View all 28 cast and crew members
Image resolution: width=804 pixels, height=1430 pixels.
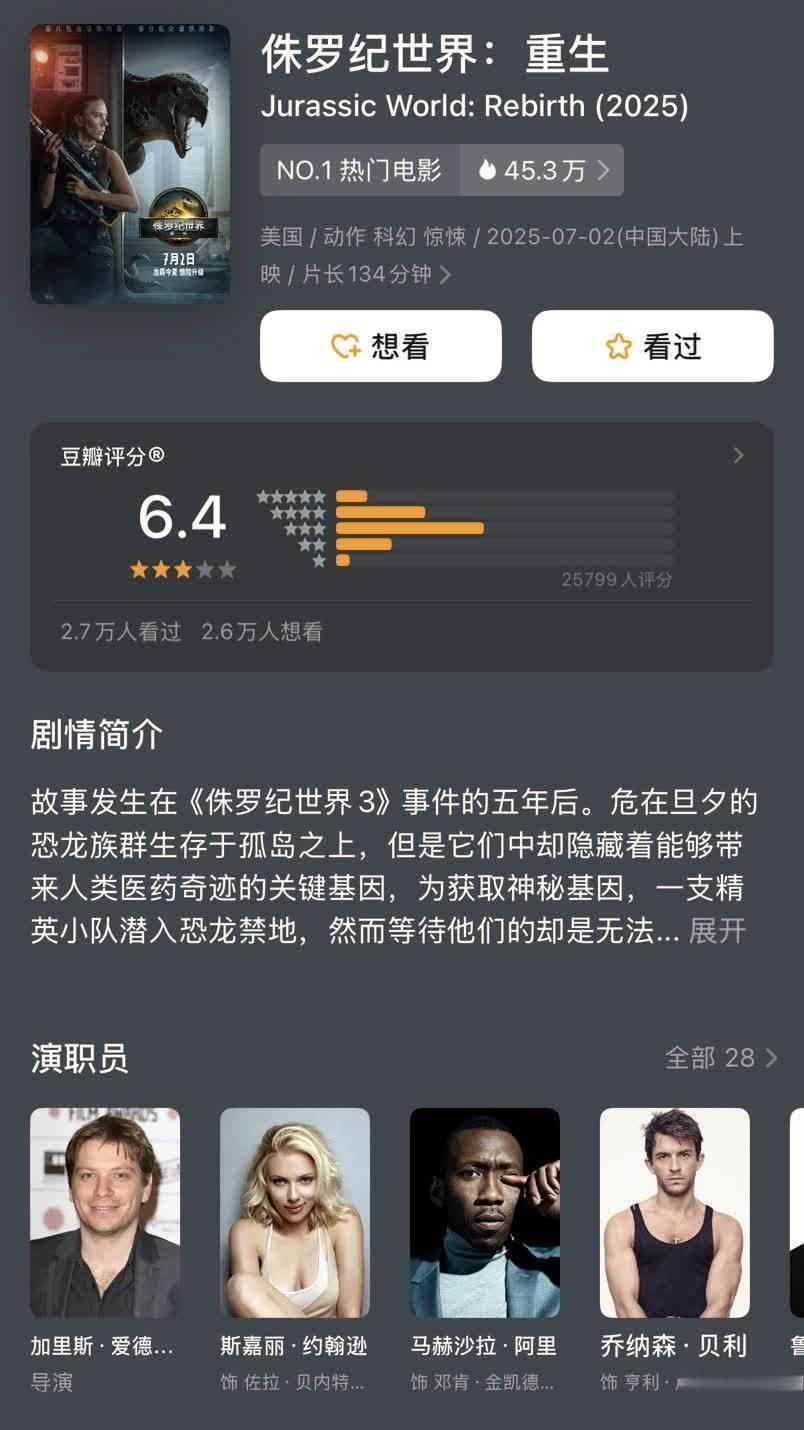720,1058
